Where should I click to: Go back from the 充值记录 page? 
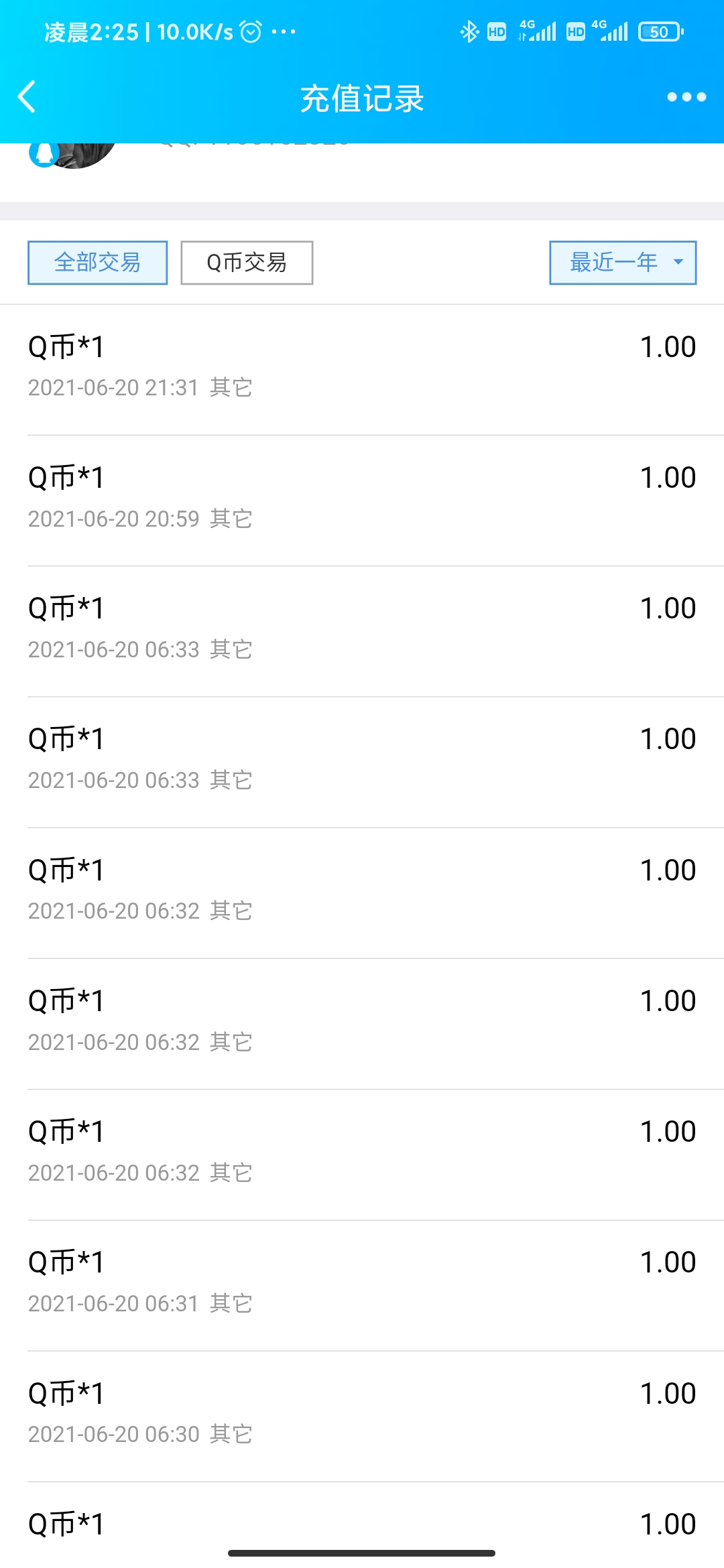[27, 97]
